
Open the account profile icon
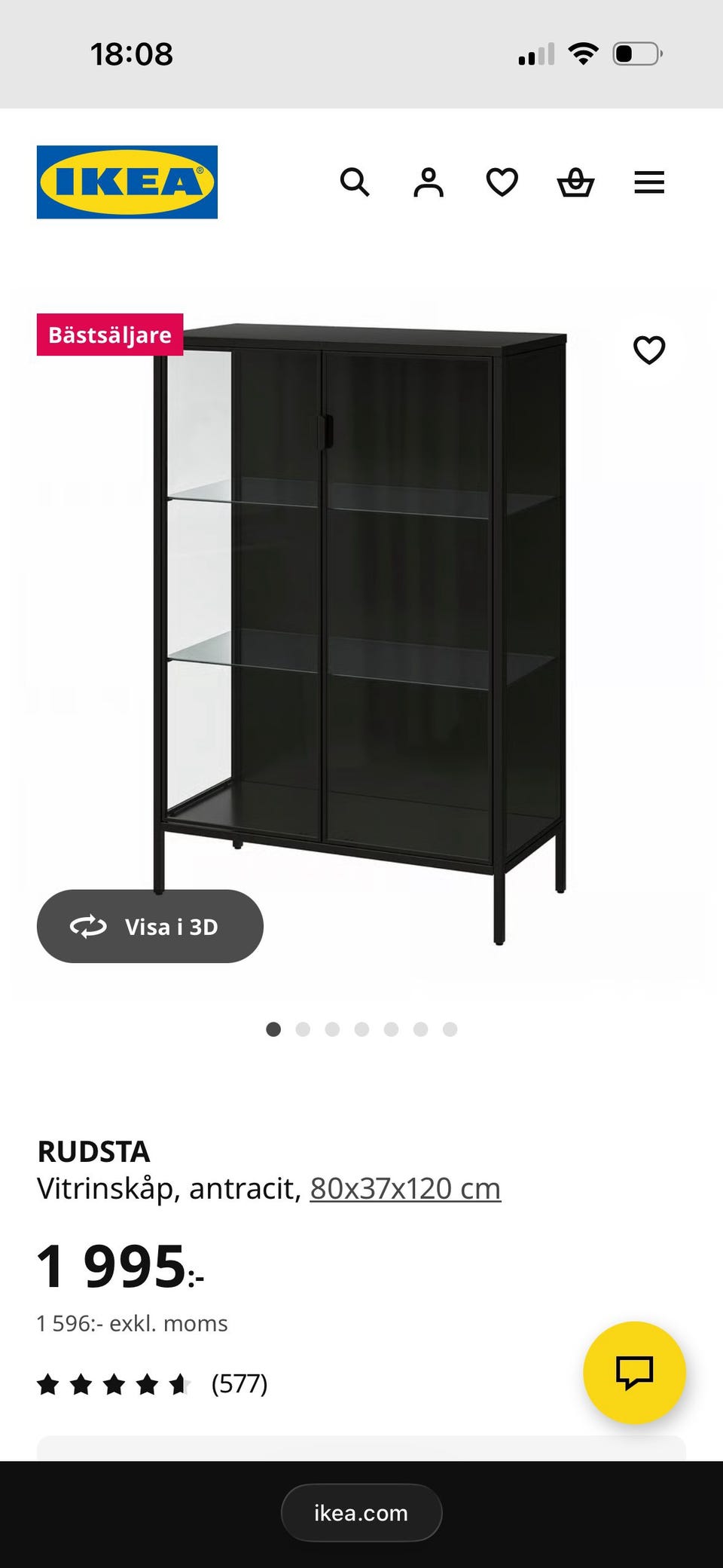click(429, 182)
